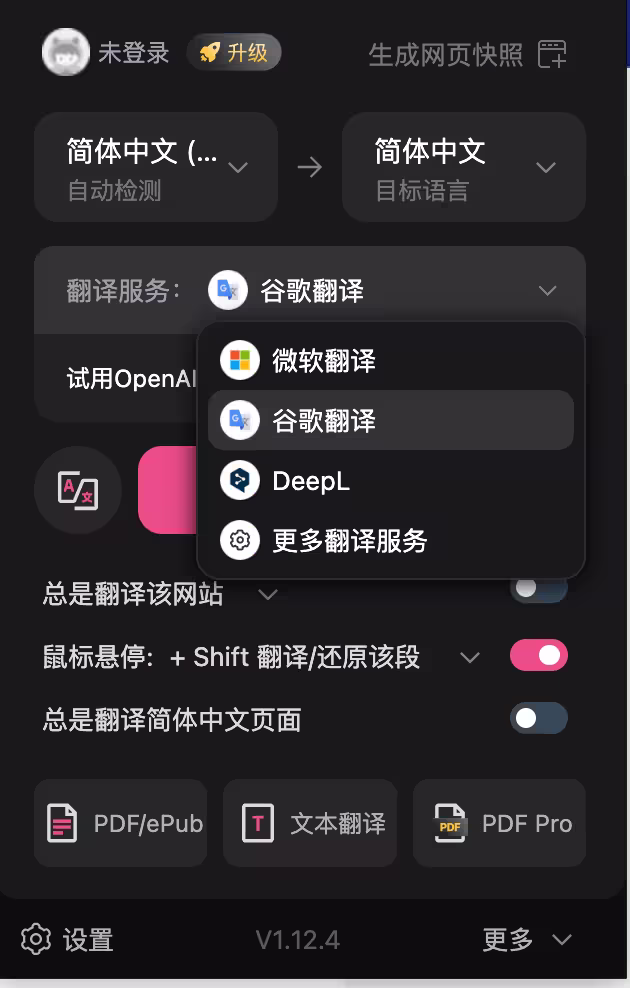Tap the 升级 upgrade button
630x988 pixels.
point(234,53)
